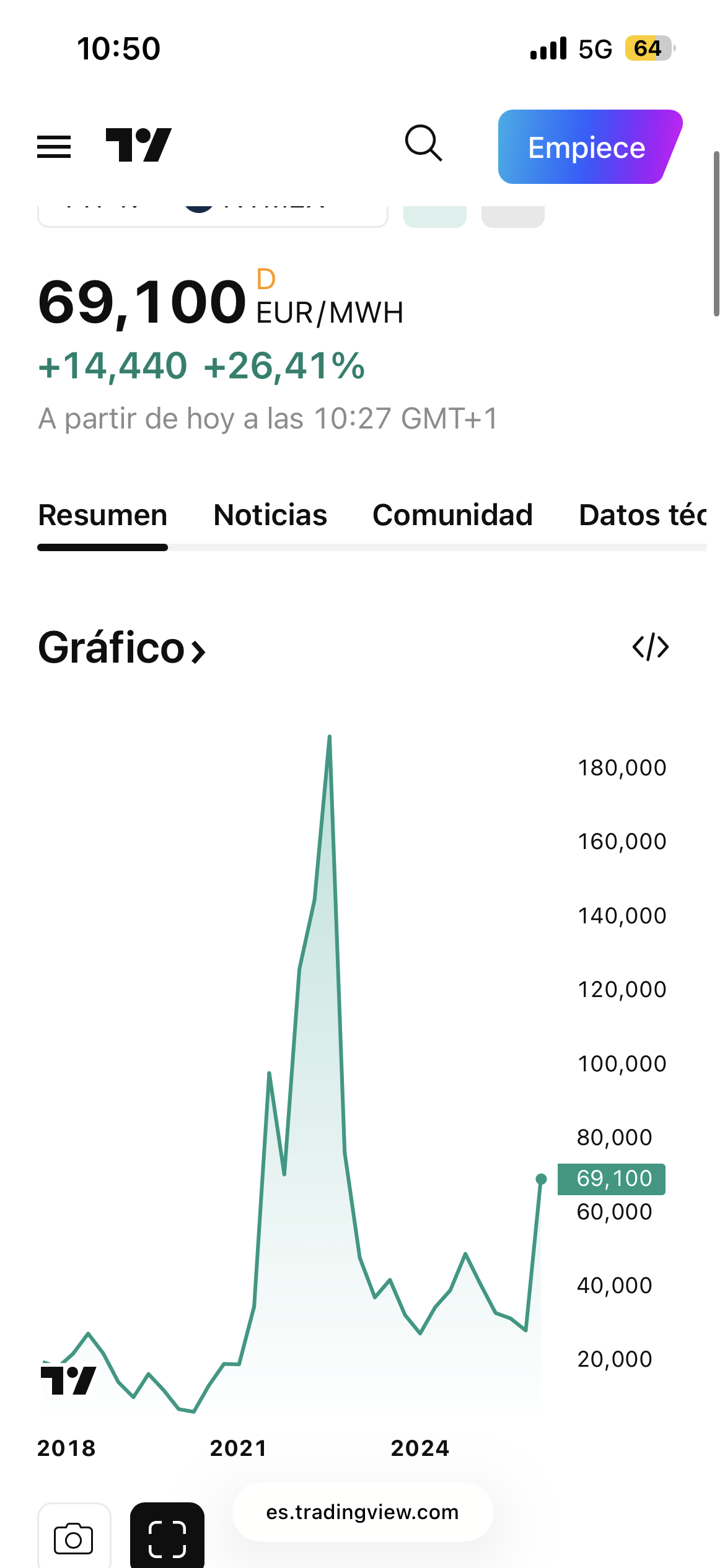725x1568 pixels.
Task: Switch to the Noticias tab
Action: 270,515
